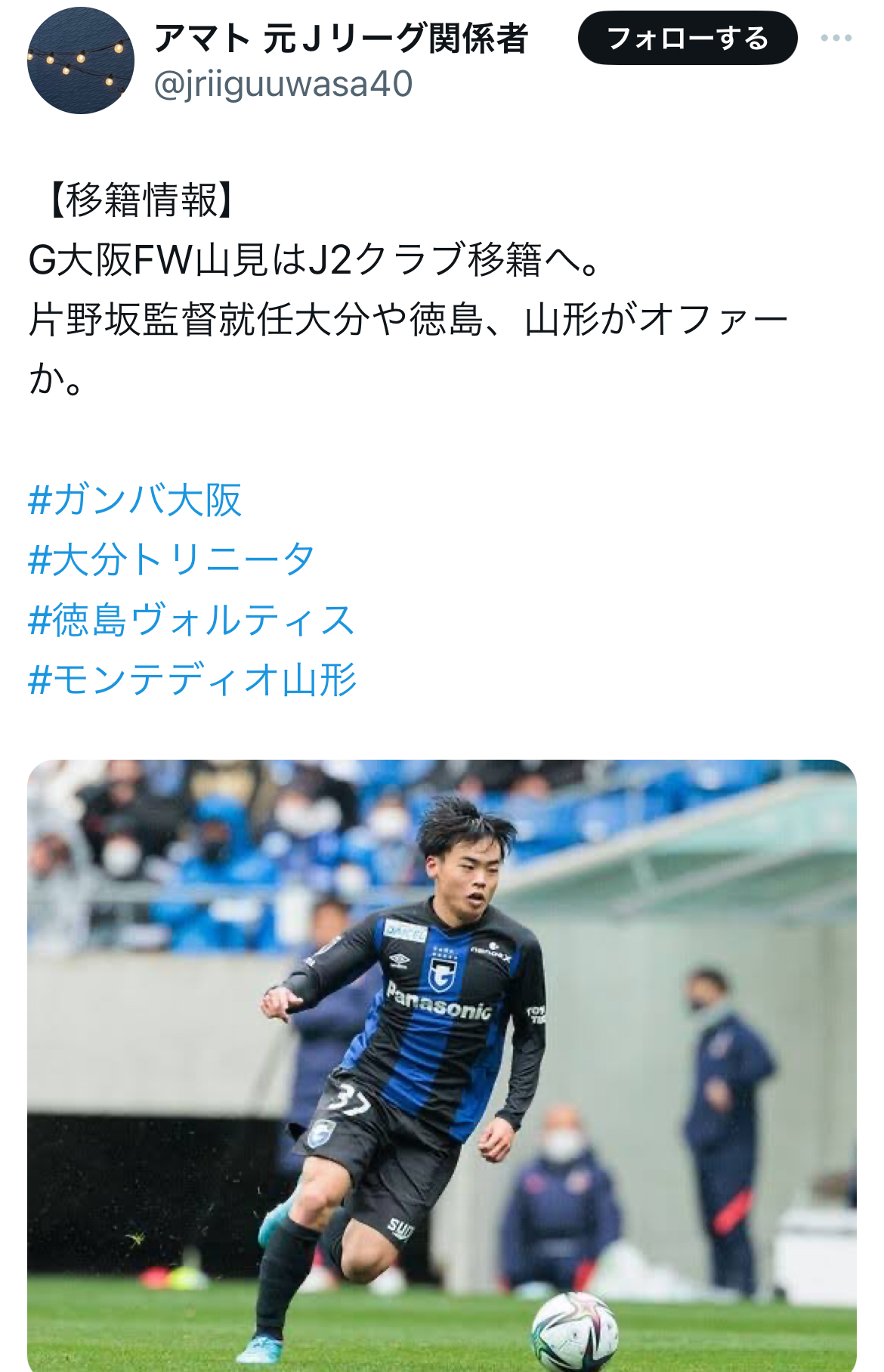Open アマト's profile avatar

80,60
